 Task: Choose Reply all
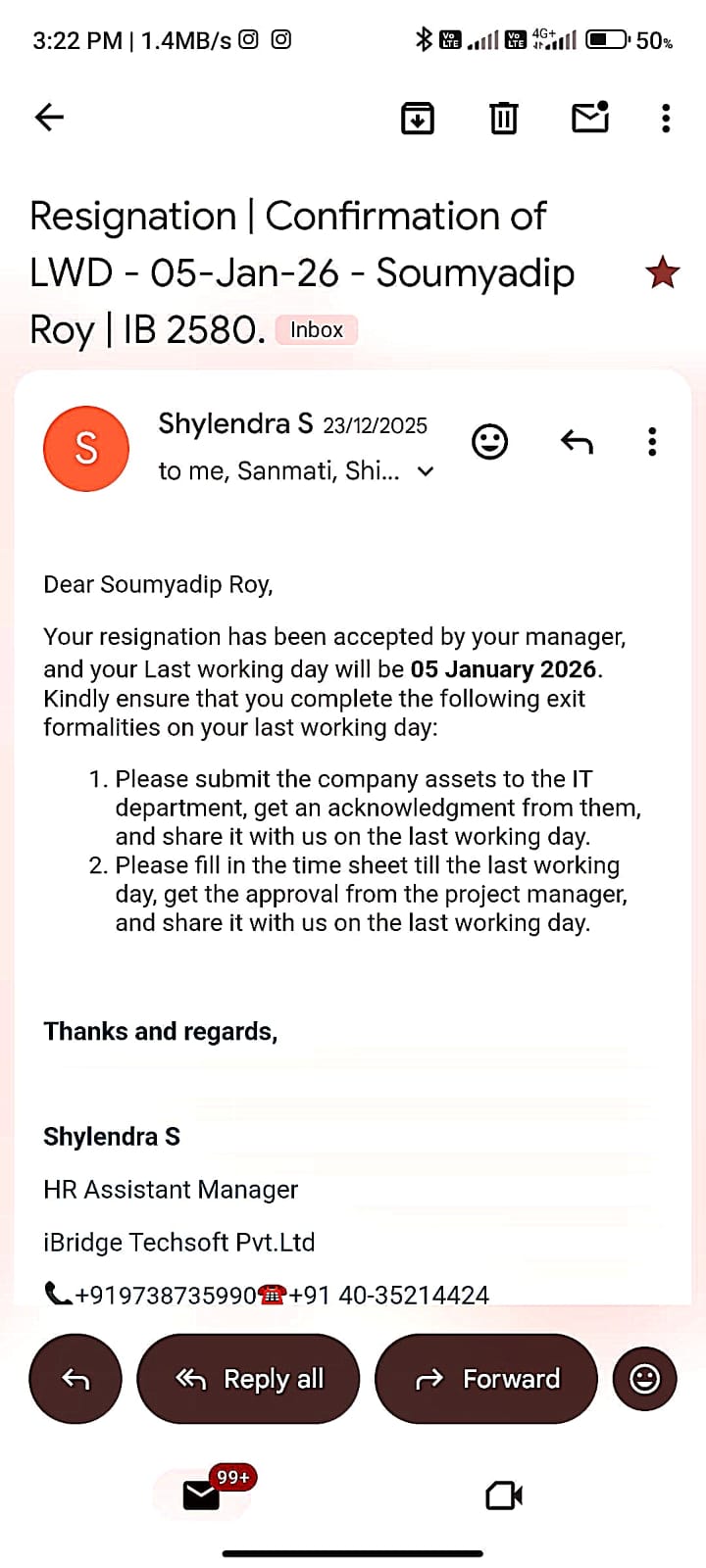(x=249, y=1379)
